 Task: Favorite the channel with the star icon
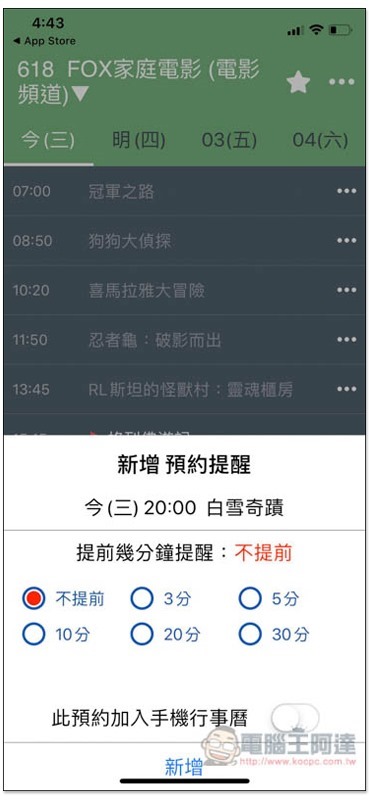pos(298,82)
